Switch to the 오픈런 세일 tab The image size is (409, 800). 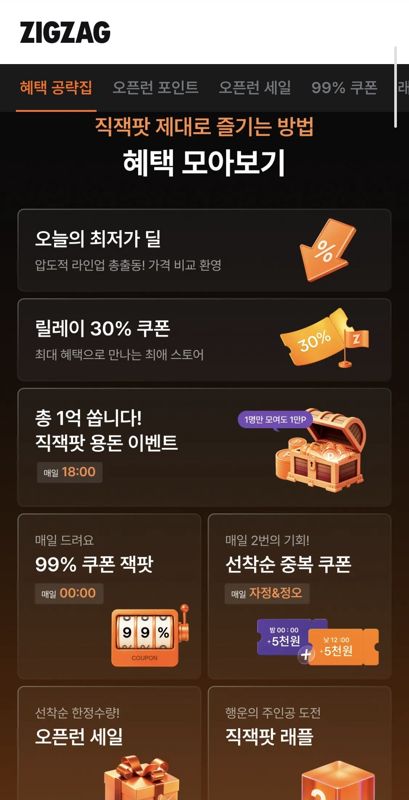point(254,88)
